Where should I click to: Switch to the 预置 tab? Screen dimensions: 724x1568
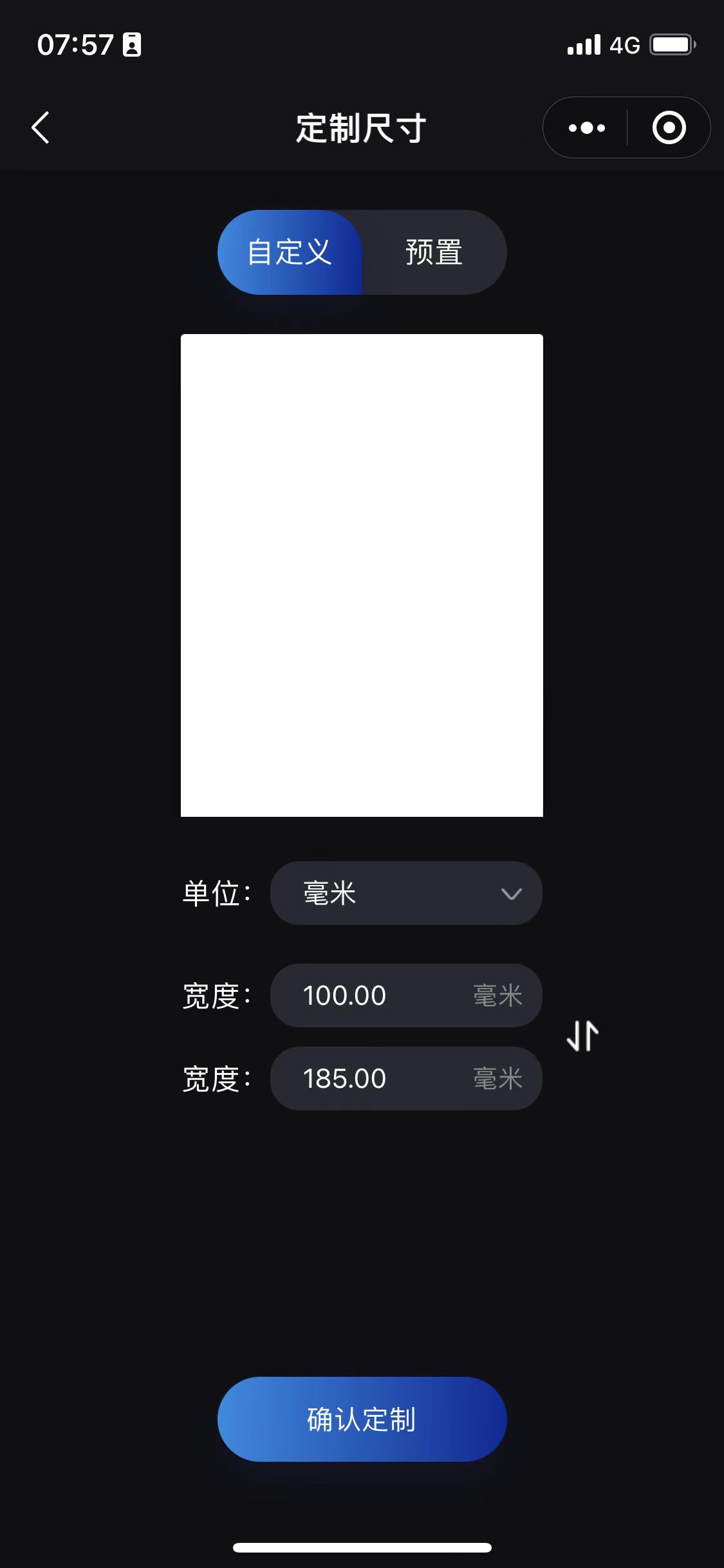click(x=434, y=252)
